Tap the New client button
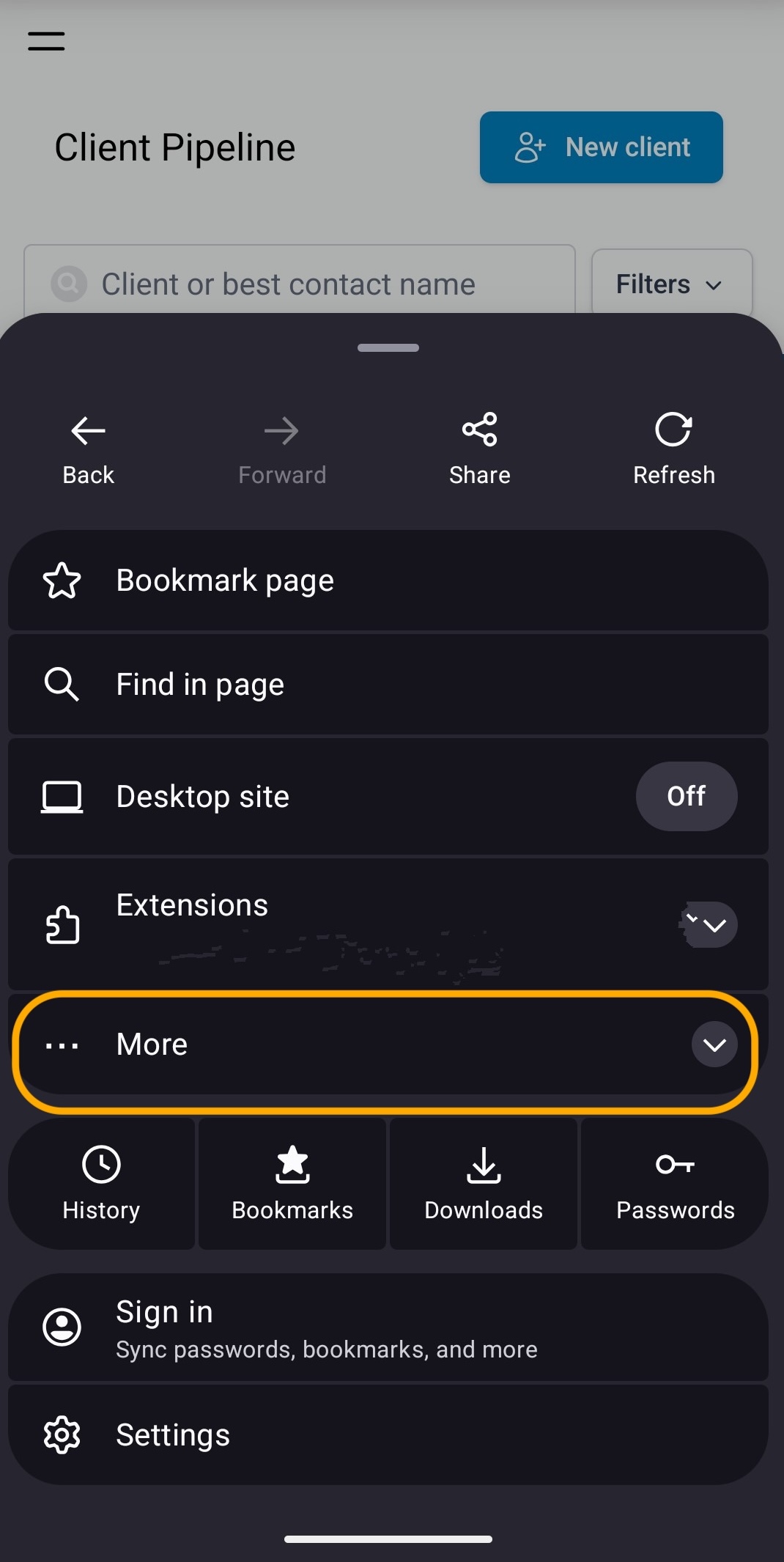This screenshot has height=1562, width=784. [x=601, y=147]
